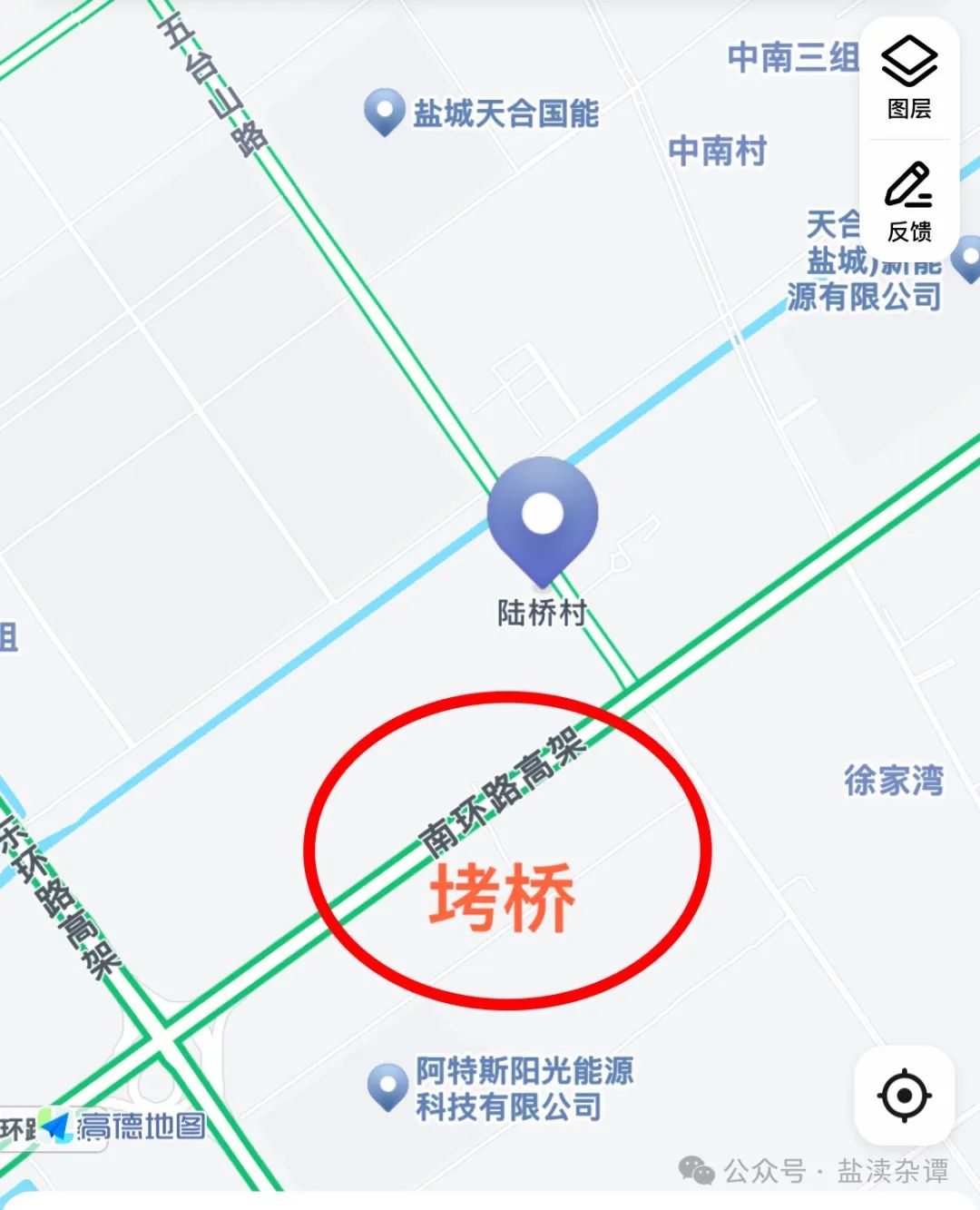The width and height of the screenshot is (980, 1210).
Task: Select the 盐城天合国能 map marker
Action: pos(385,111)
